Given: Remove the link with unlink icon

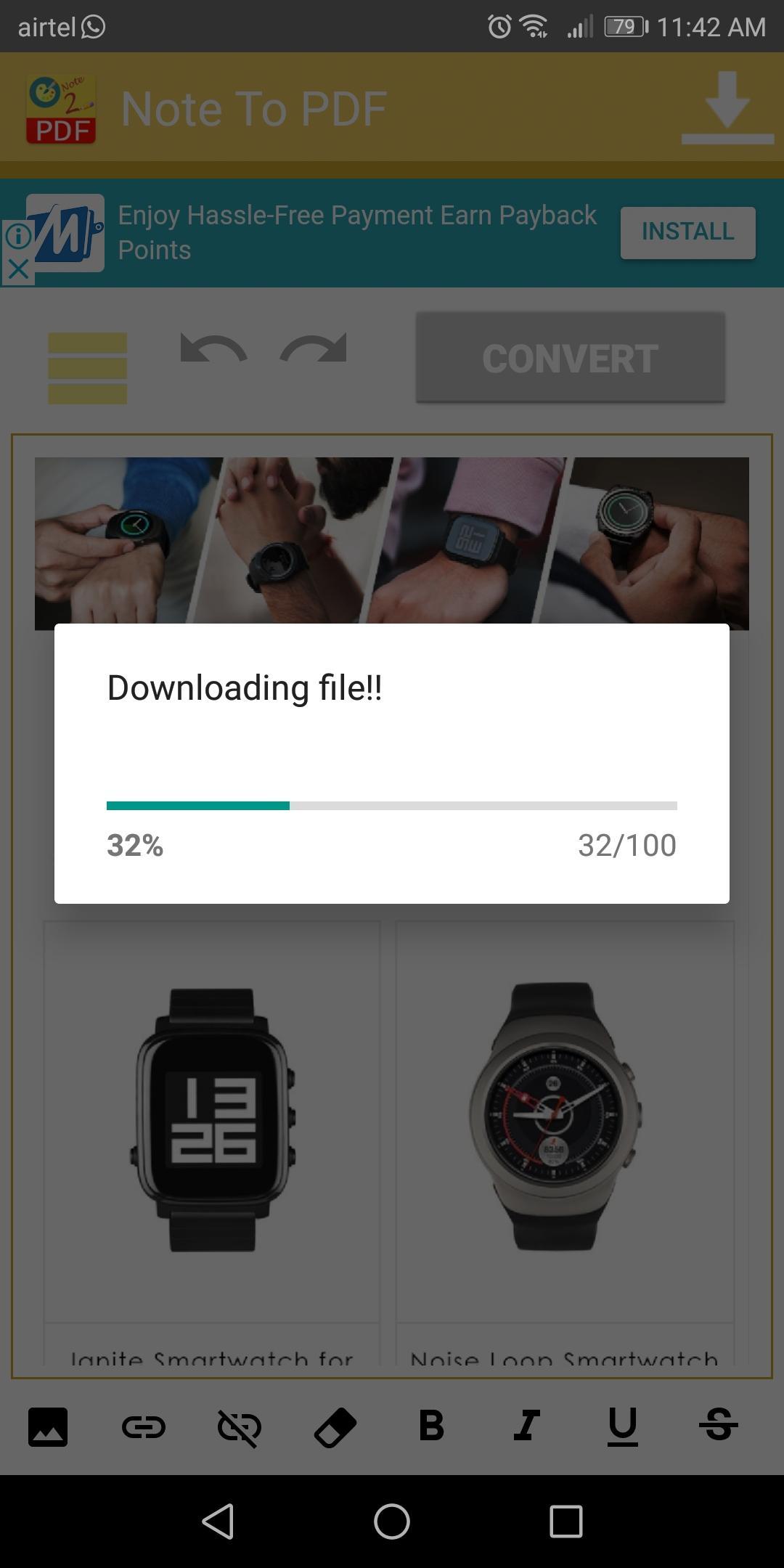Looking at the screenshot, I should pyautogui.click(x=240, y=1426).
